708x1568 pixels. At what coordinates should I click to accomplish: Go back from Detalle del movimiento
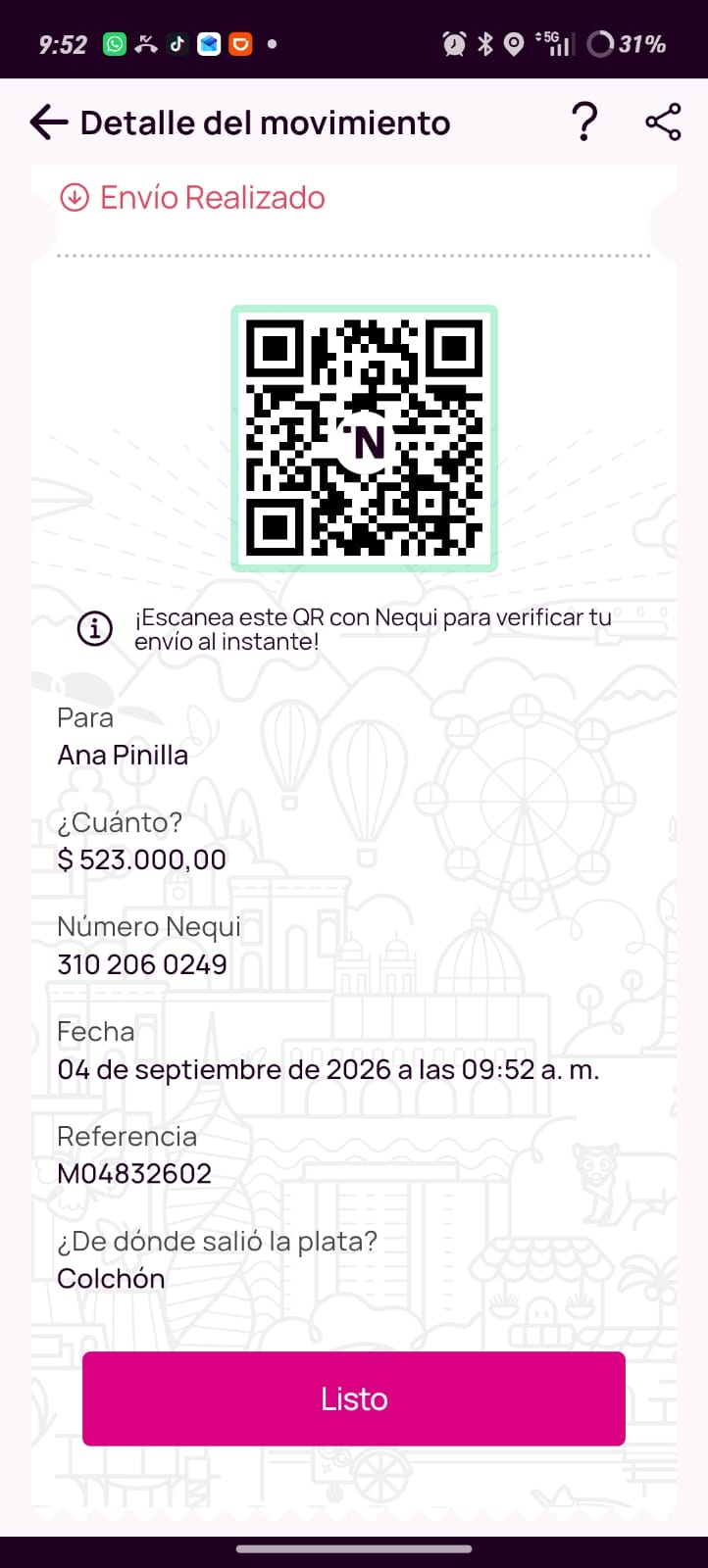pos(48,122)
